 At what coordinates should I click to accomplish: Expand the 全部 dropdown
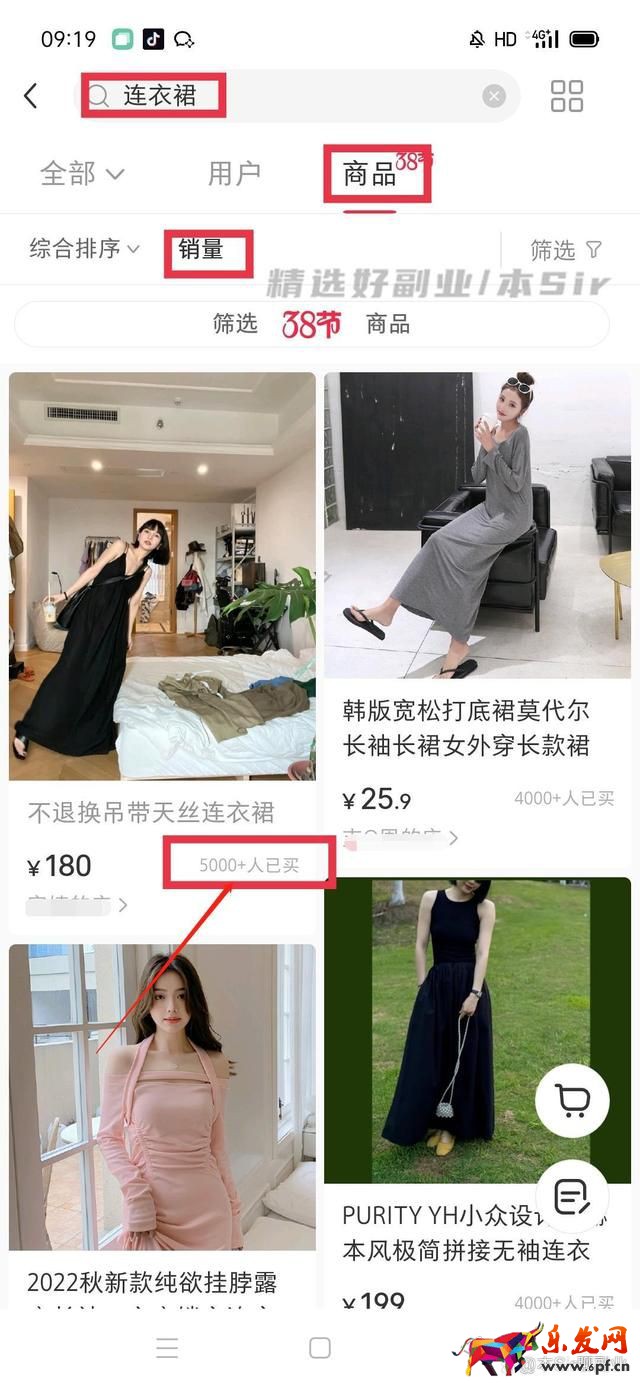[82, 174]
